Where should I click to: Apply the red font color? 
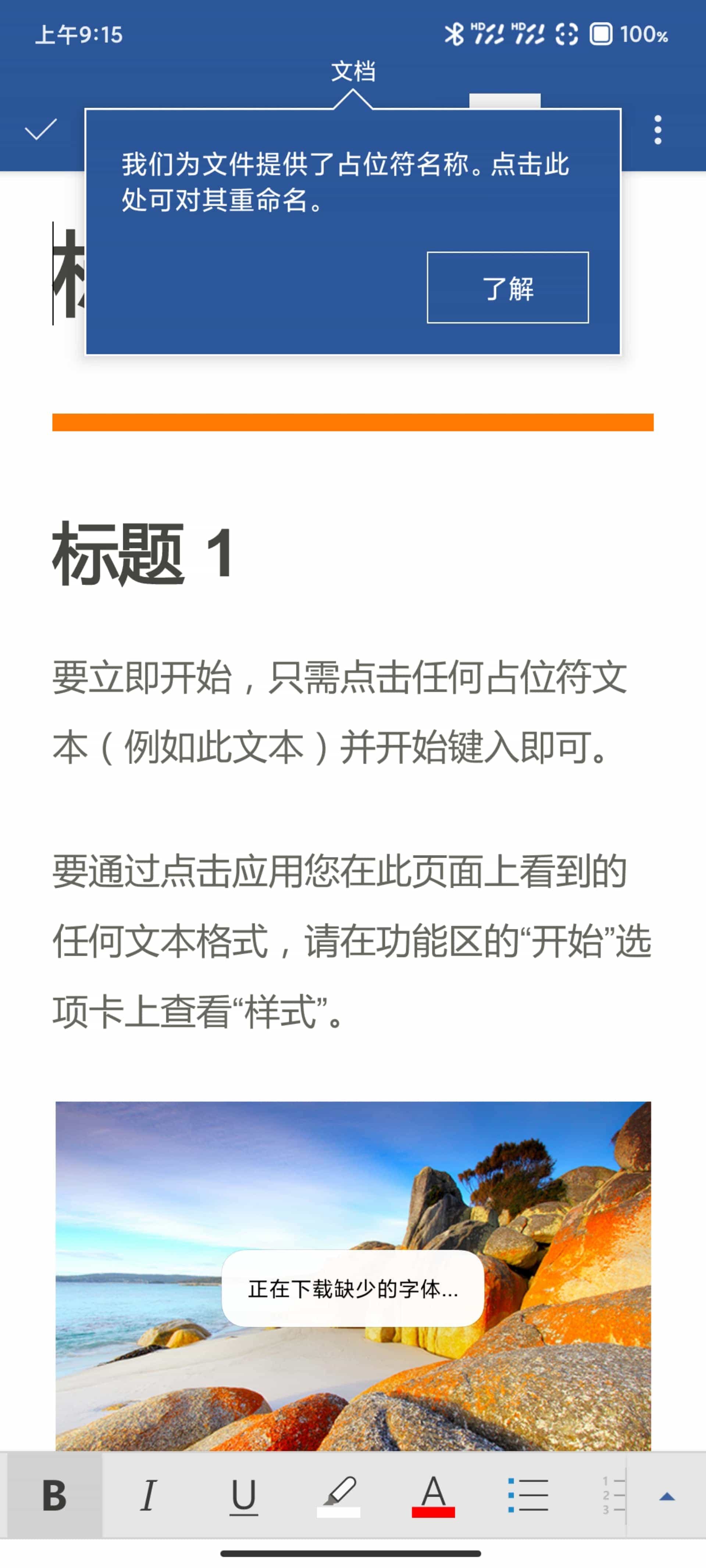[x=433, y=1495]
